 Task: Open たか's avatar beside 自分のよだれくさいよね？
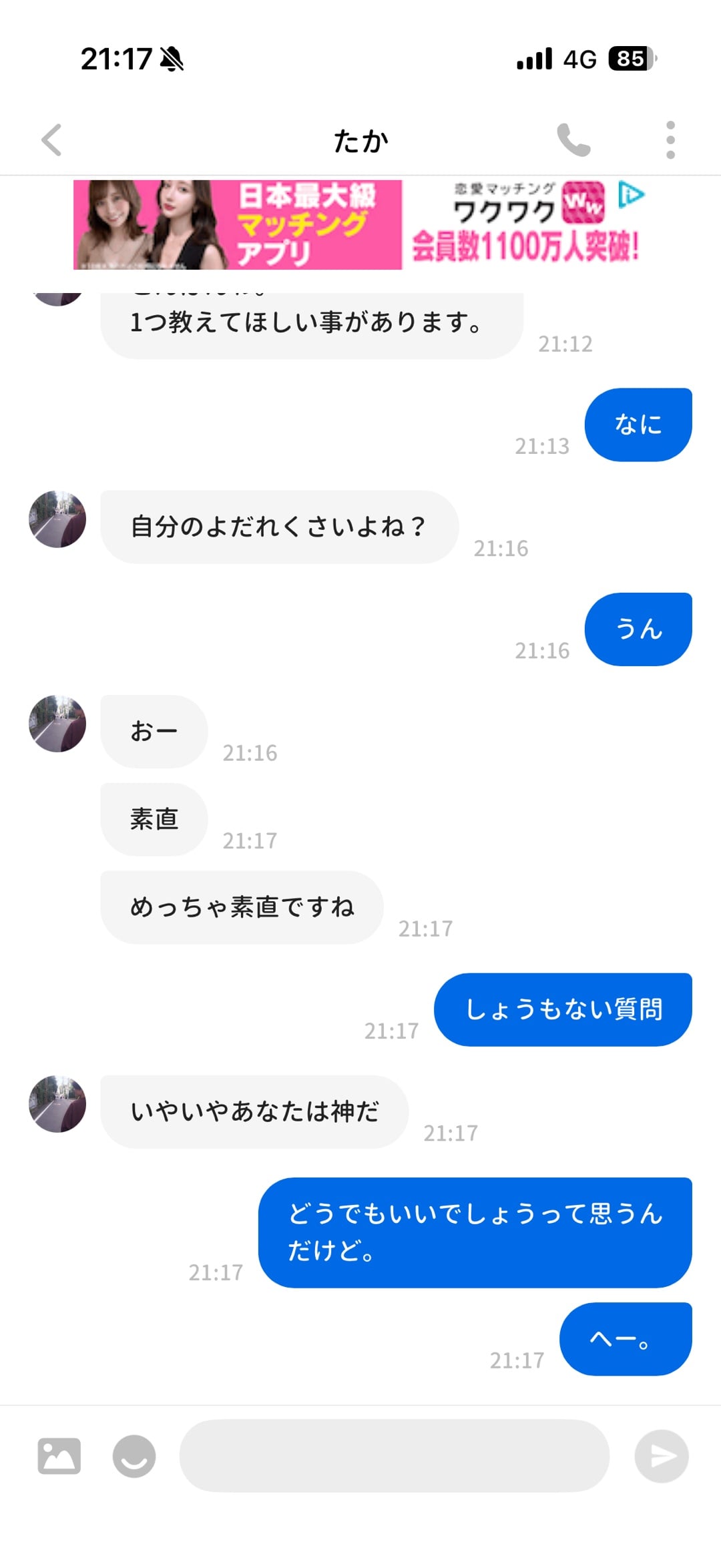pos(57,519)
